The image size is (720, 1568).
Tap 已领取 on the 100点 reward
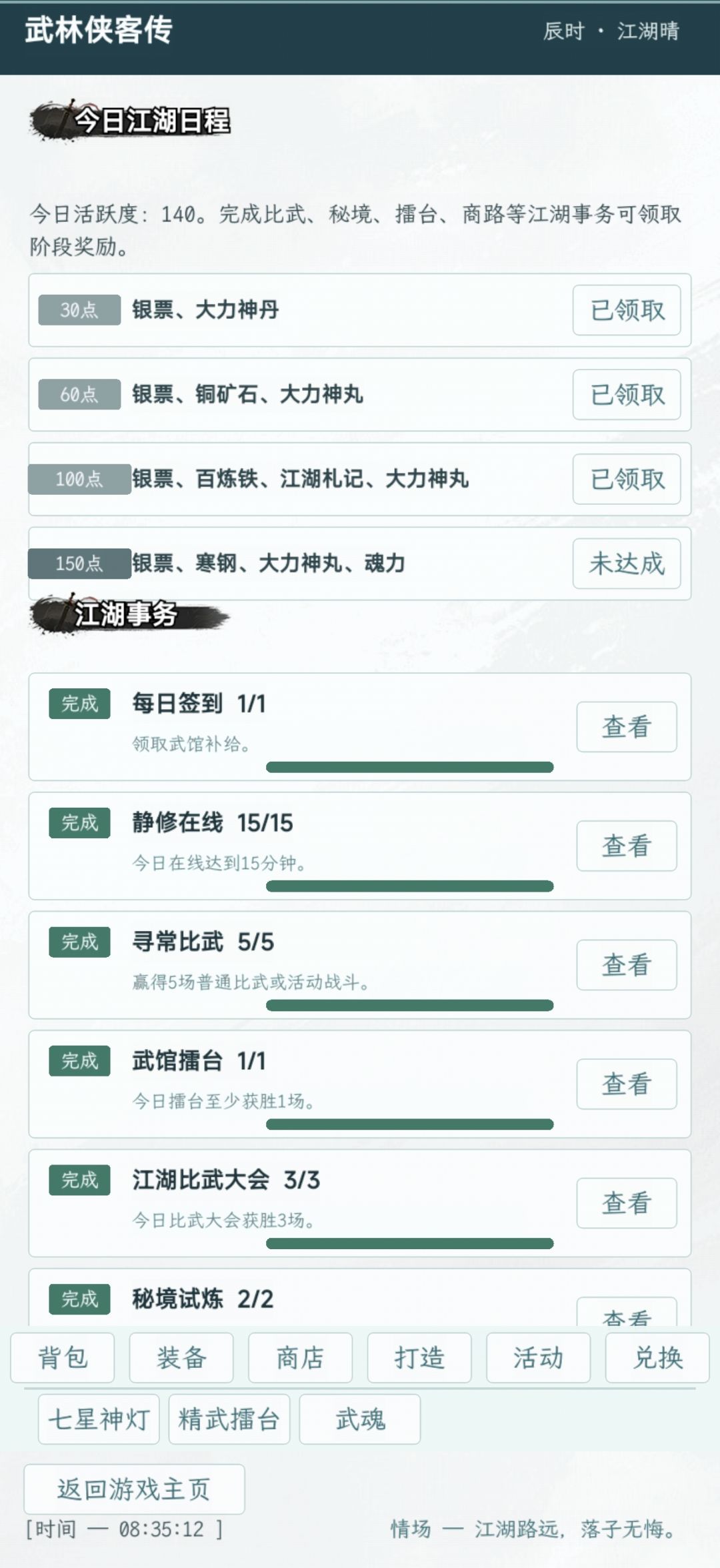coord(627,479)
